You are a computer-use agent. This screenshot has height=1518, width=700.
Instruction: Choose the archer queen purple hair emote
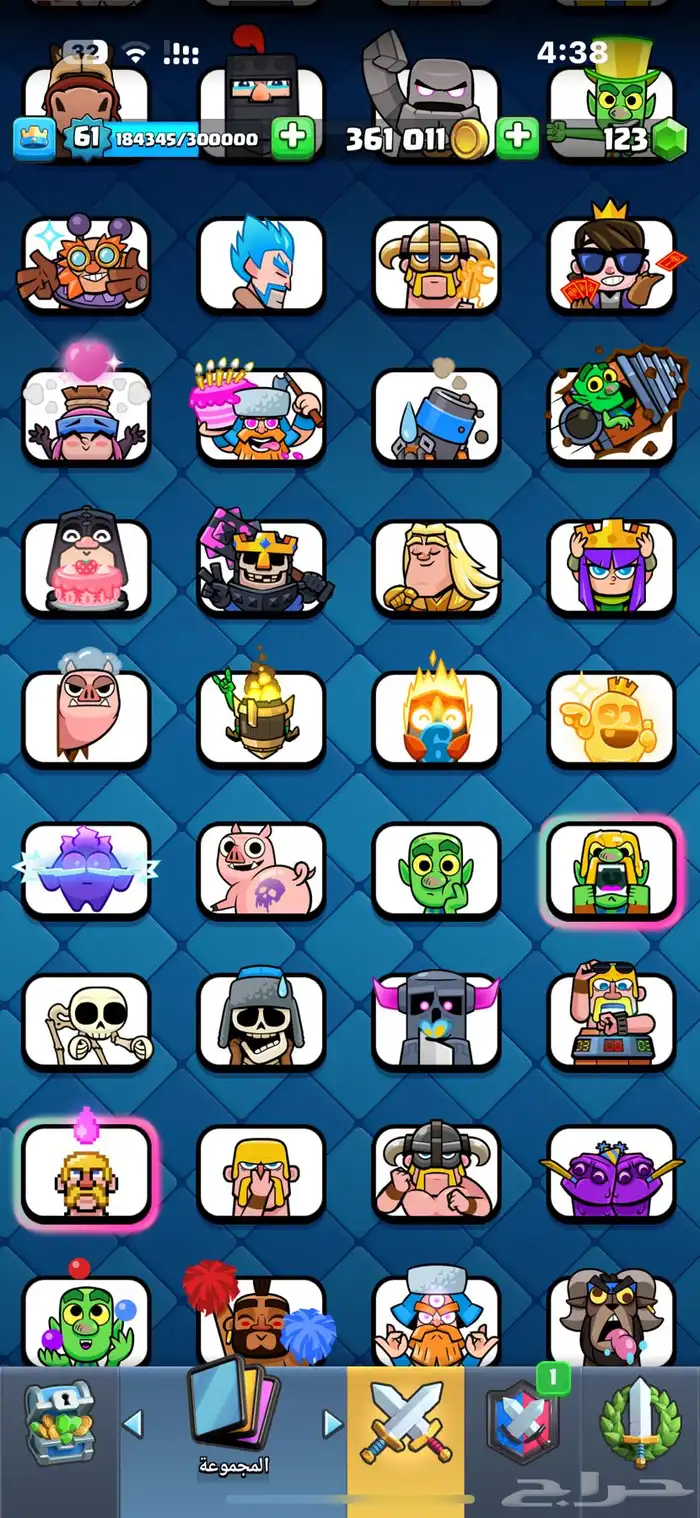611,566
